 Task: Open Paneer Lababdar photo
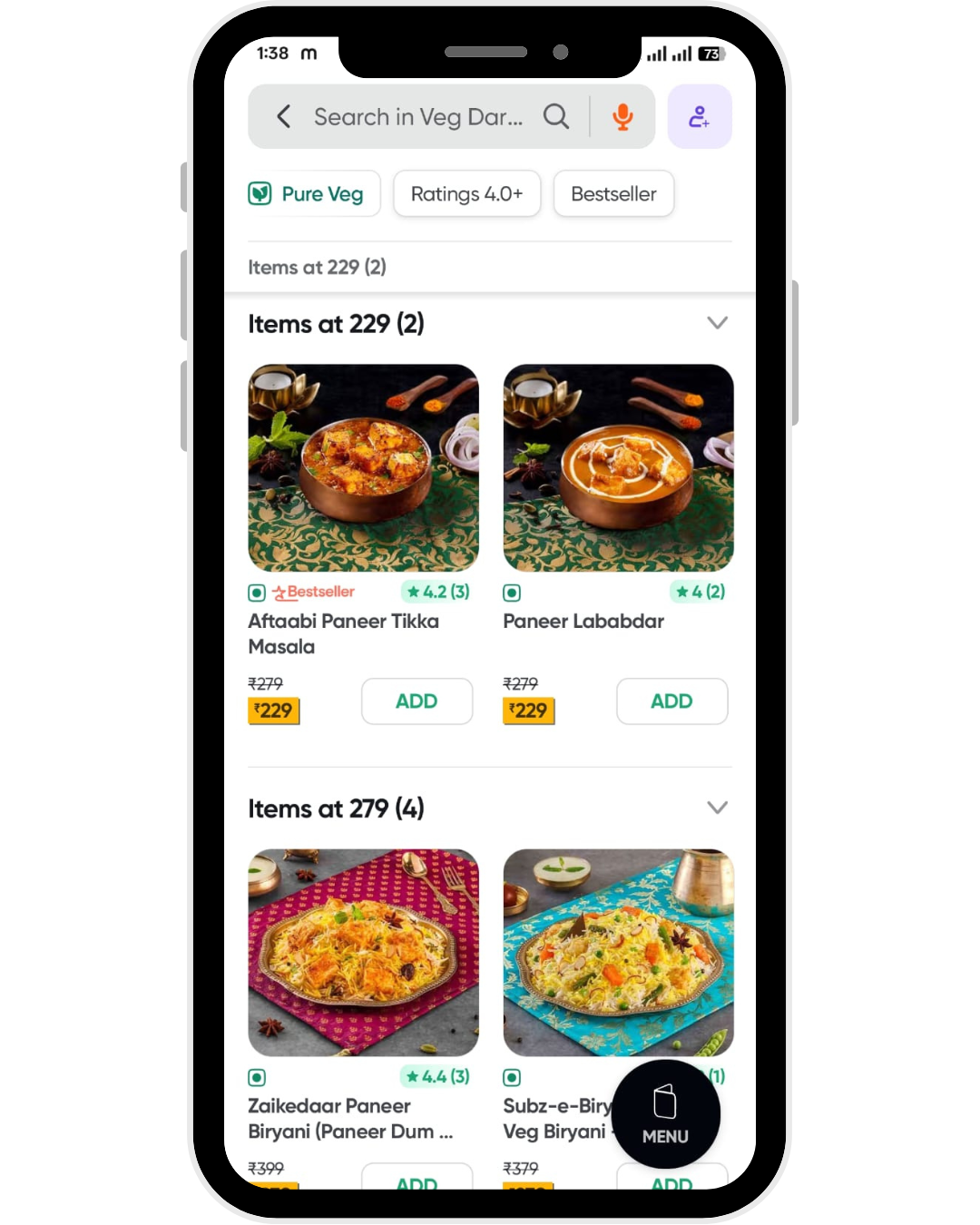[618, 467]
